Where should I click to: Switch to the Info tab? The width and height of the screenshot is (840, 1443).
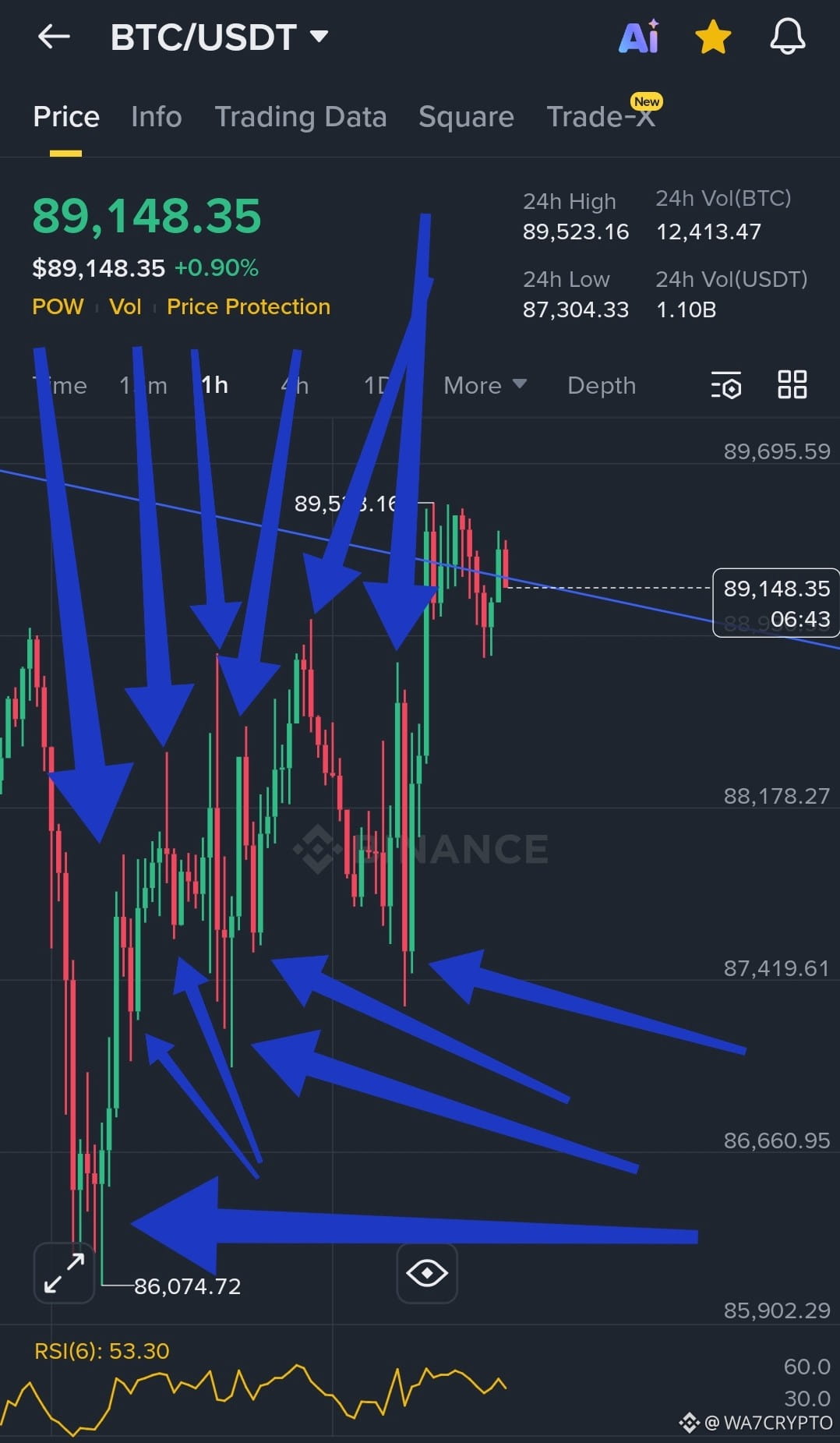pos(156,117)
